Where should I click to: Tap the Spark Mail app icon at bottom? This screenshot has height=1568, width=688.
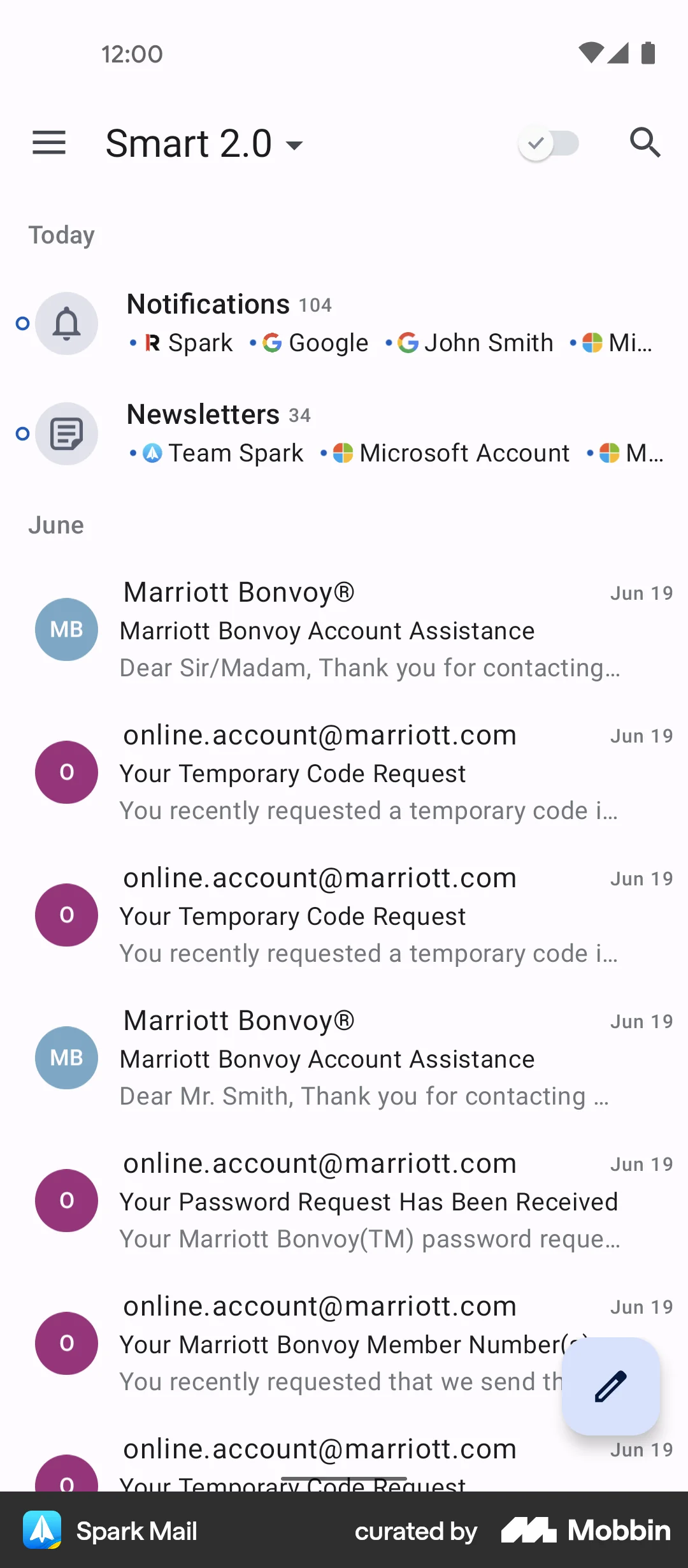[41, 1530]
